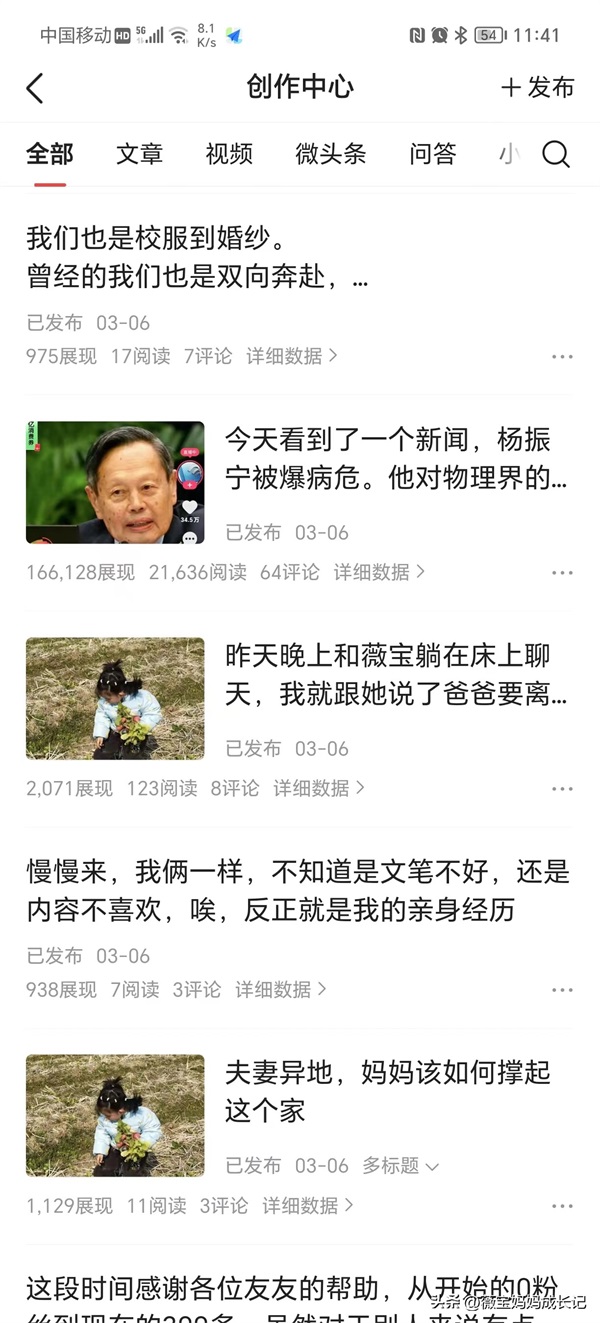Open the 杨振宁被爆病危 post

388,459
